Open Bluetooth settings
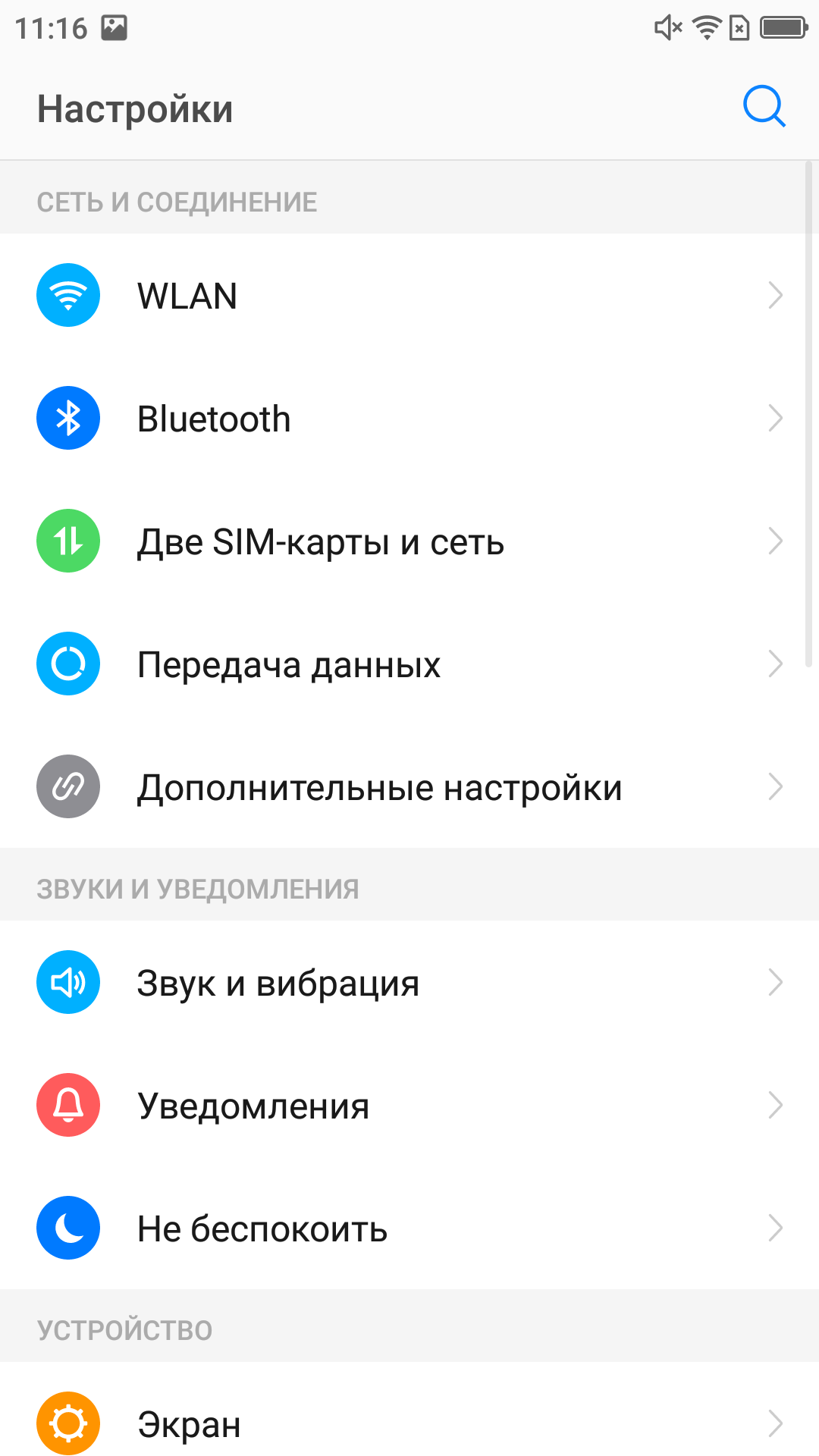Screen dimensions: 819x1456 click(409, 418)
